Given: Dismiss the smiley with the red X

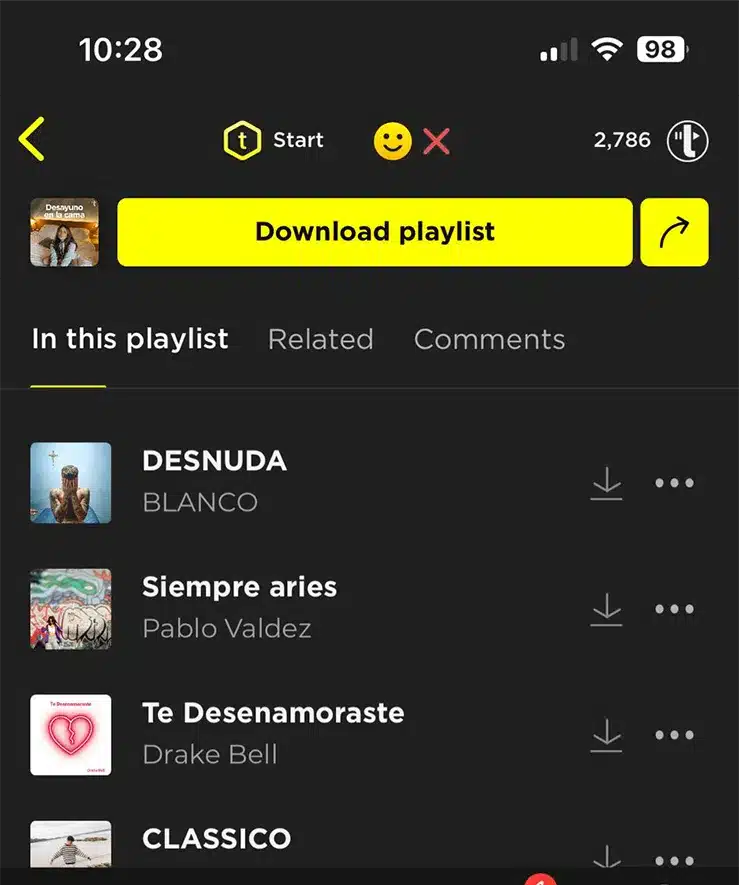Looking at the screenshot, I should tap(436, 141).
